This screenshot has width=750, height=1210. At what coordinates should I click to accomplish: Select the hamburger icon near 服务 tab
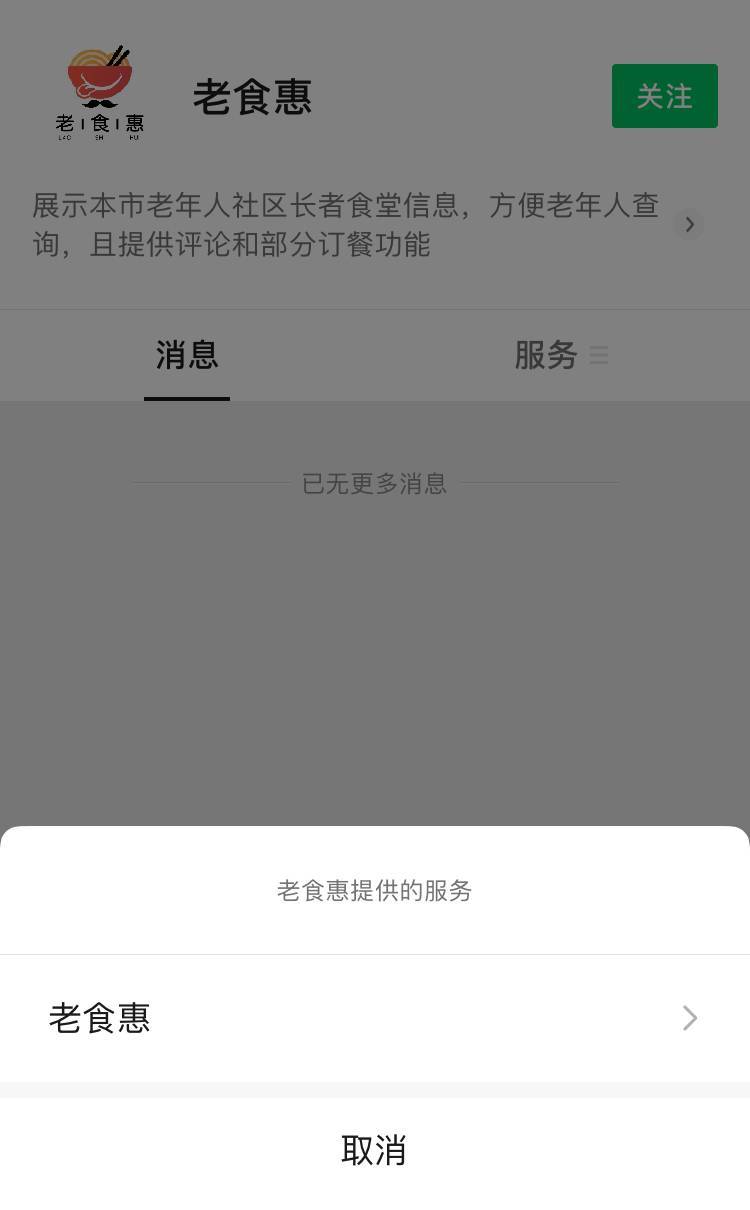pyautogui.click(x=598, y=355)
